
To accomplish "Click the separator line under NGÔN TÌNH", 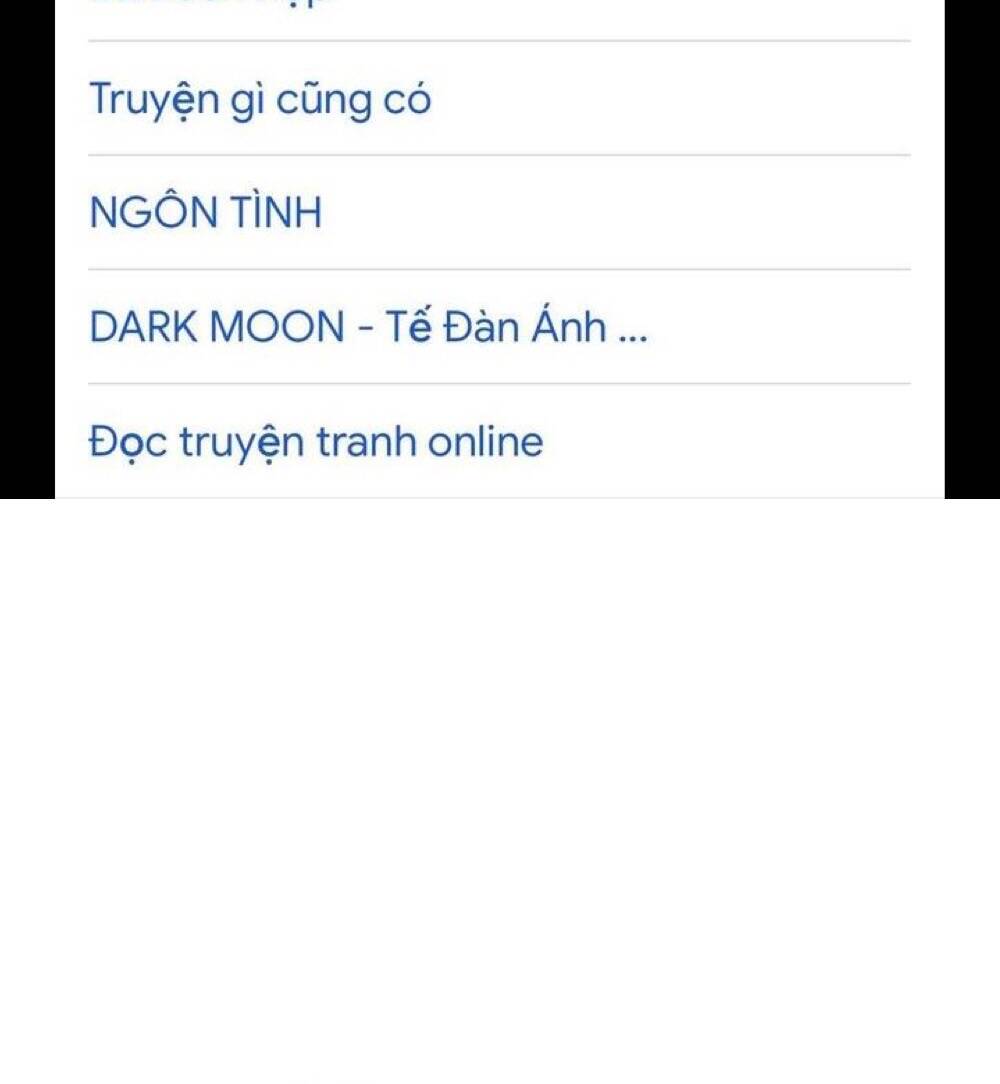I will tap(500, 268).
